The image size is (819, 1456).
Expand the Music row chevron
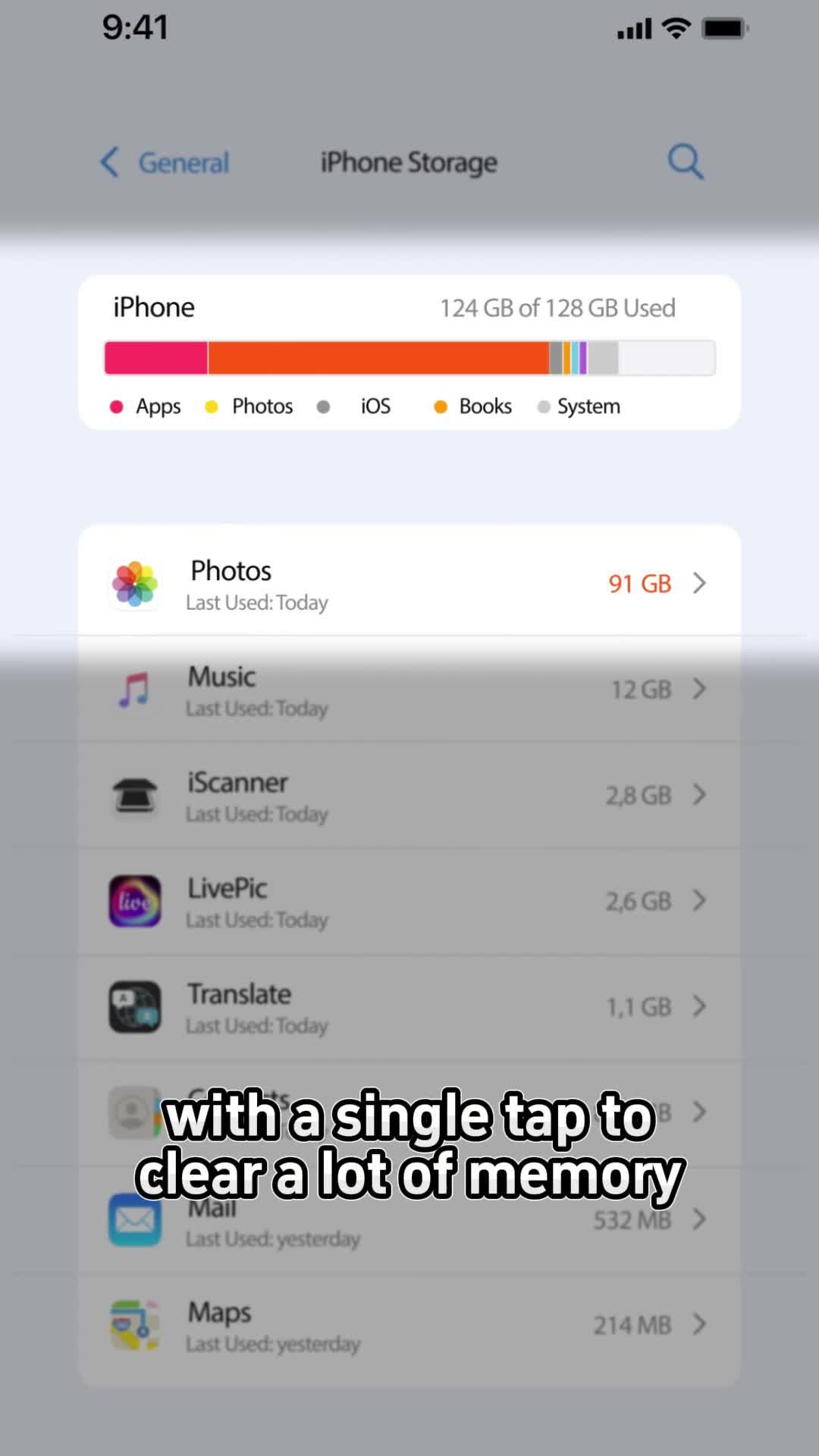tap(698, 689)
